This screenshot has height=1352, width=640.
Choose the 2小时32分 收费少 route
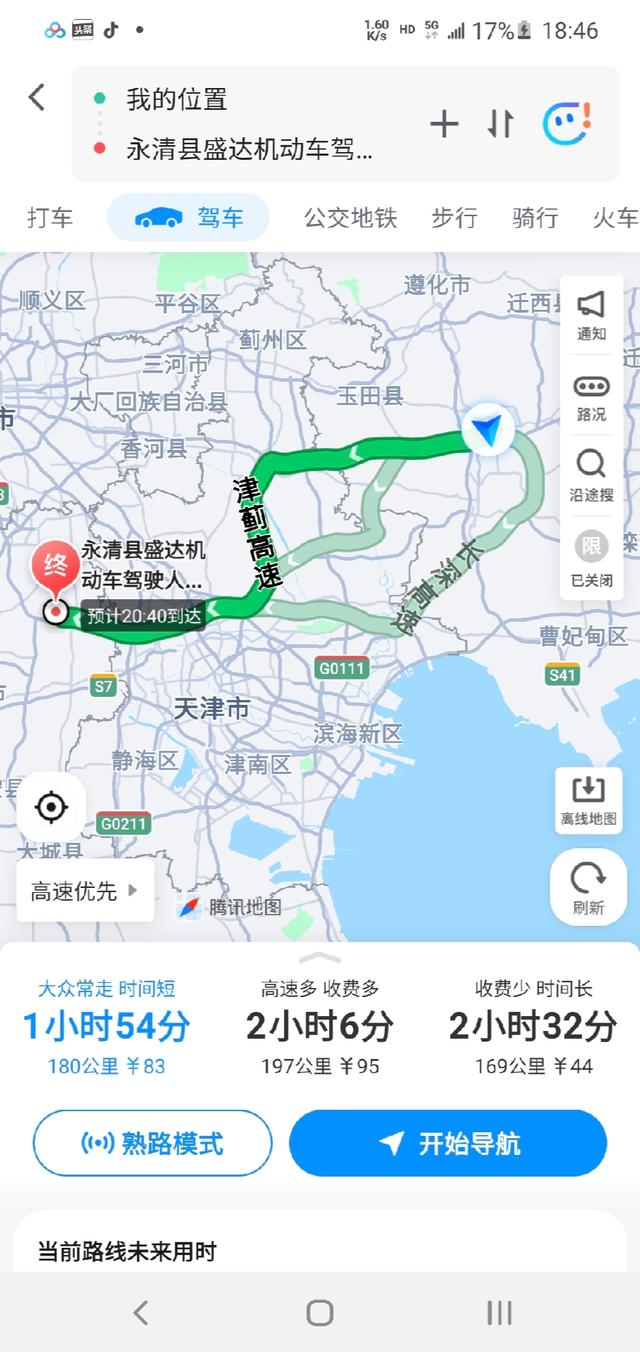(533, 1027)
